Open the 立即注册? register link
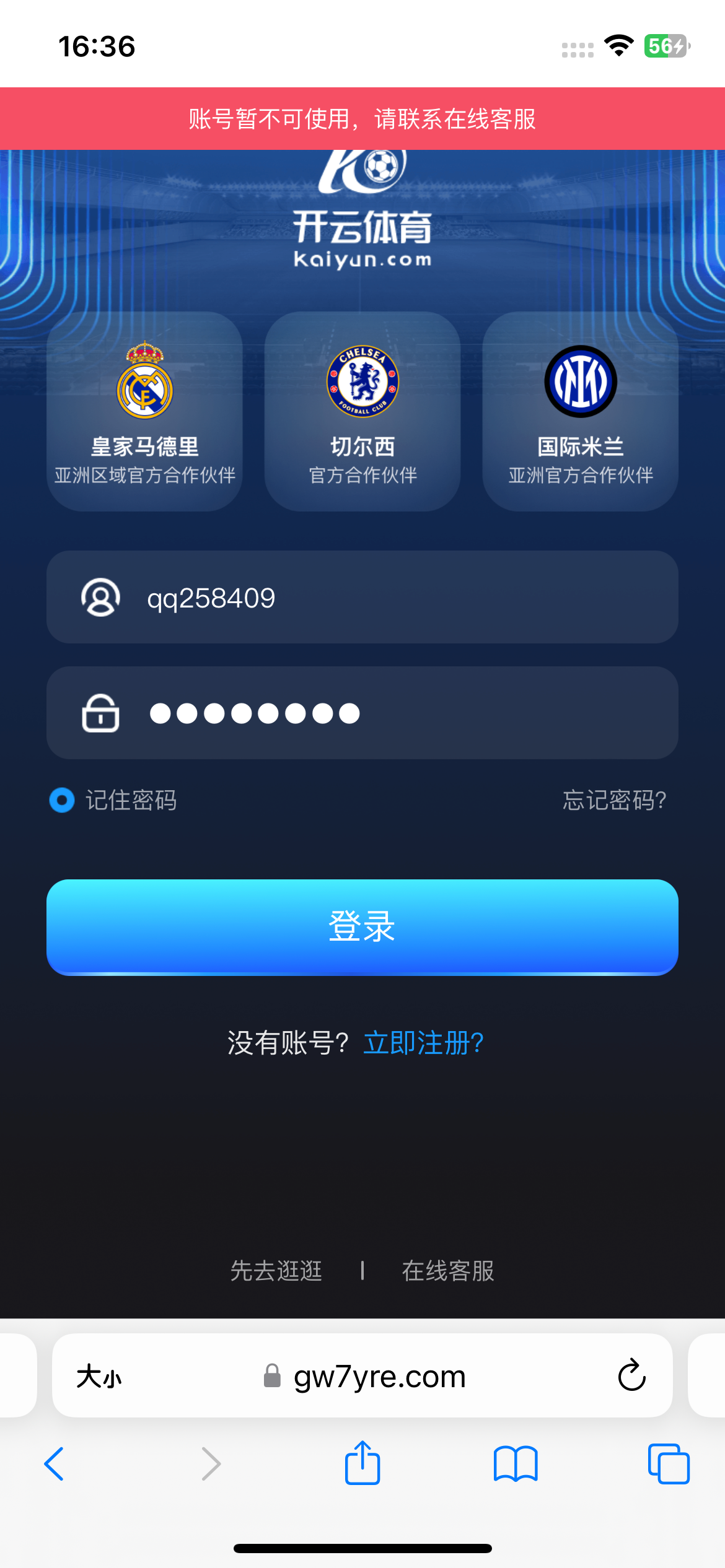This screenshot has height=1568, width=725. click(423, 1043)
